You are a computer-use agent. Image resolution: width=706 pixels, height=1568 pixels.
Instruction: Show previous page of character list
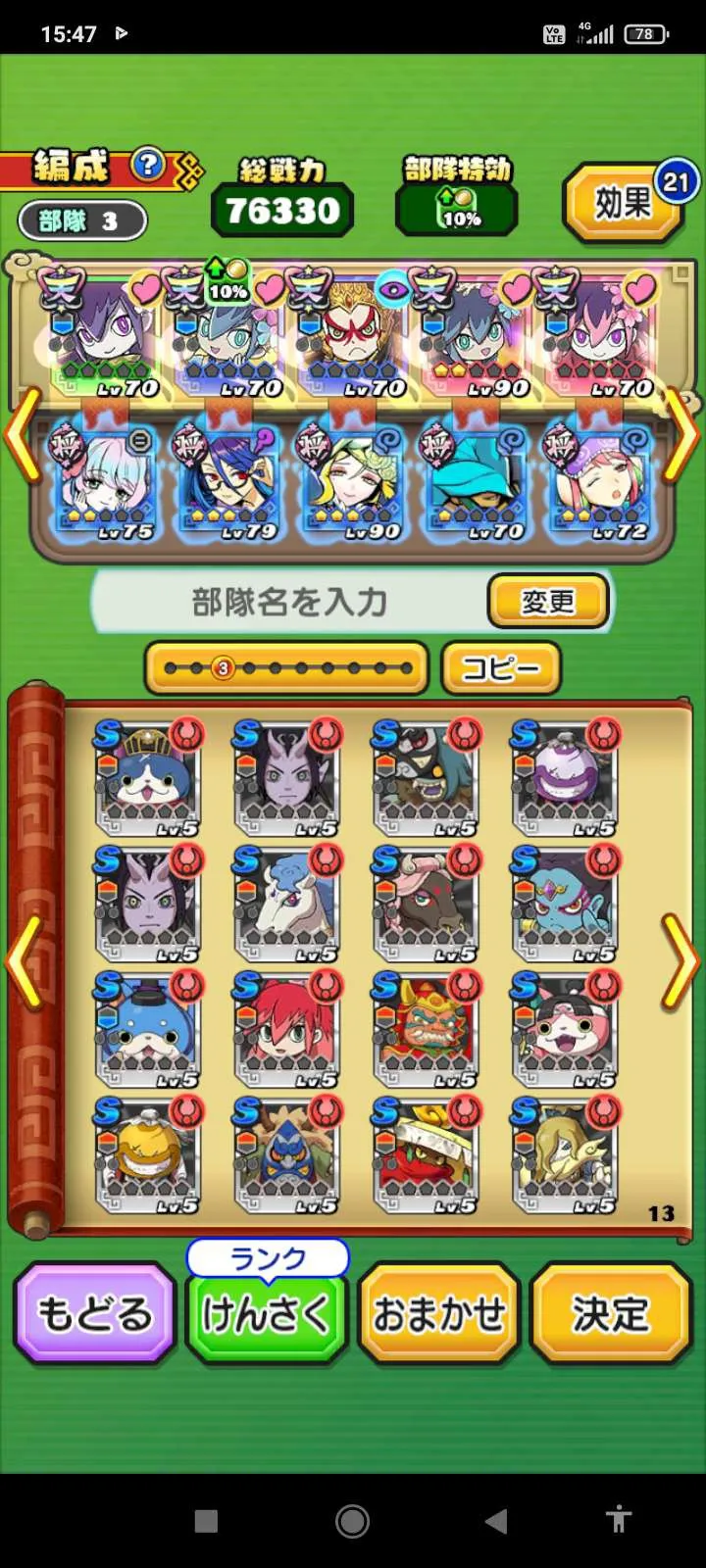[x=24, y=962]
